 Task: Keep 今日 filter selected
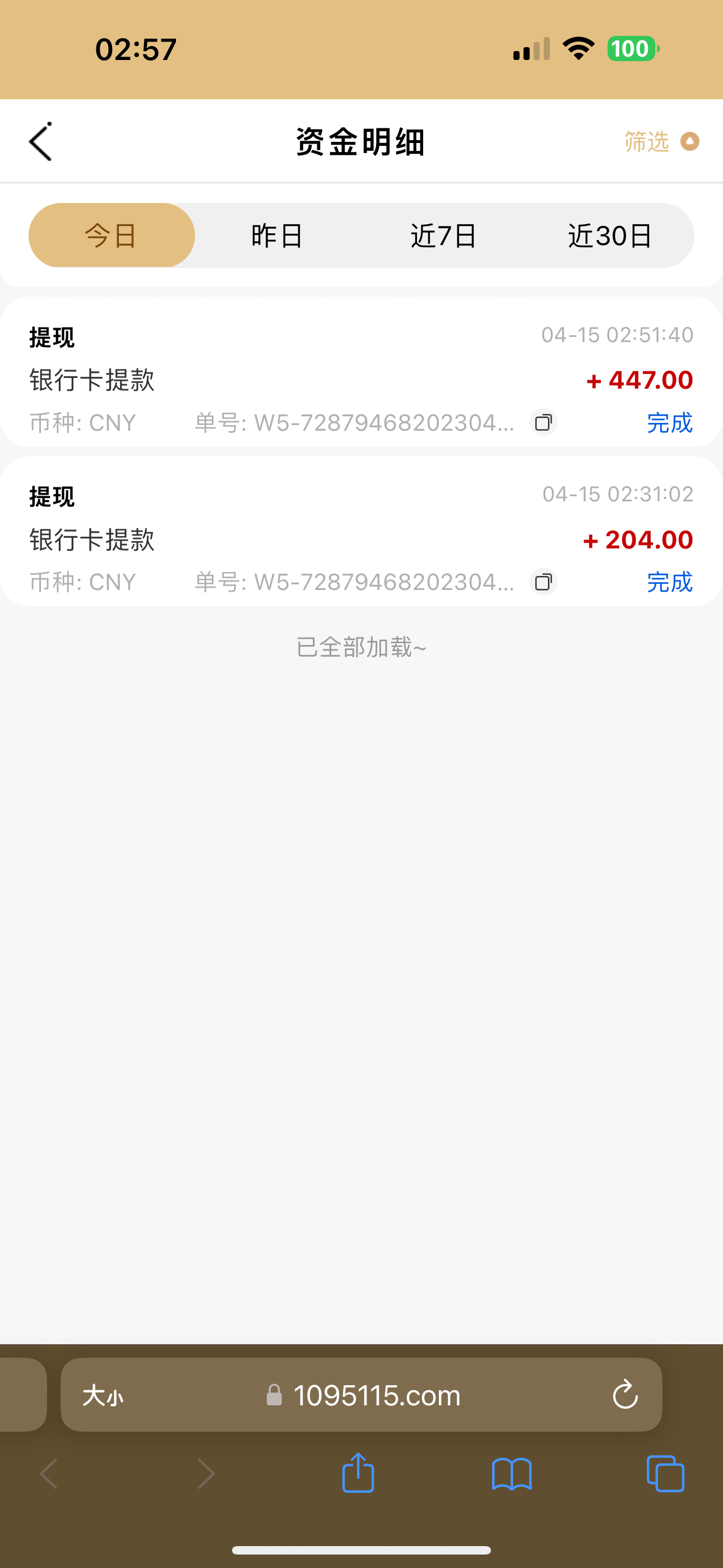coord(112,235)
